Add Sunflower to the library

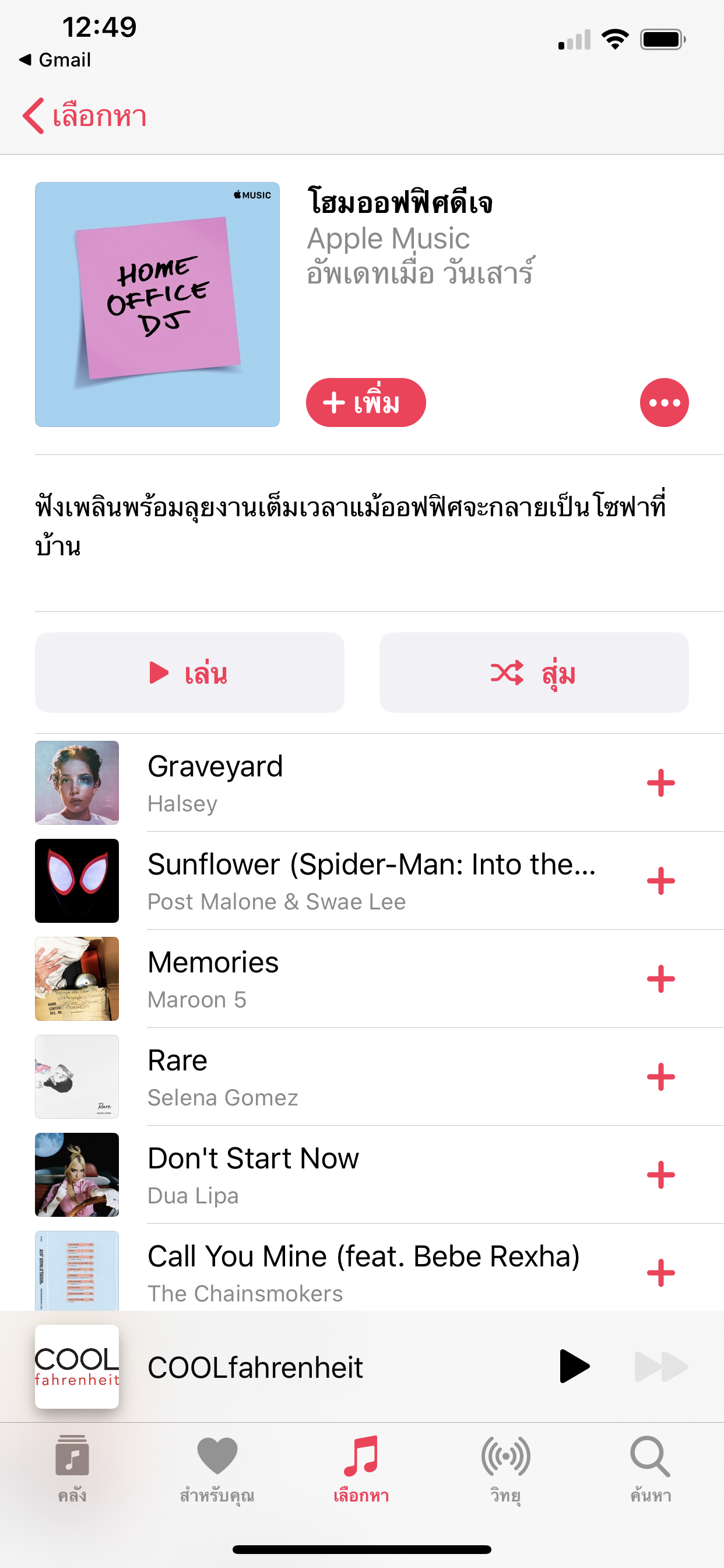coord(660,881)
